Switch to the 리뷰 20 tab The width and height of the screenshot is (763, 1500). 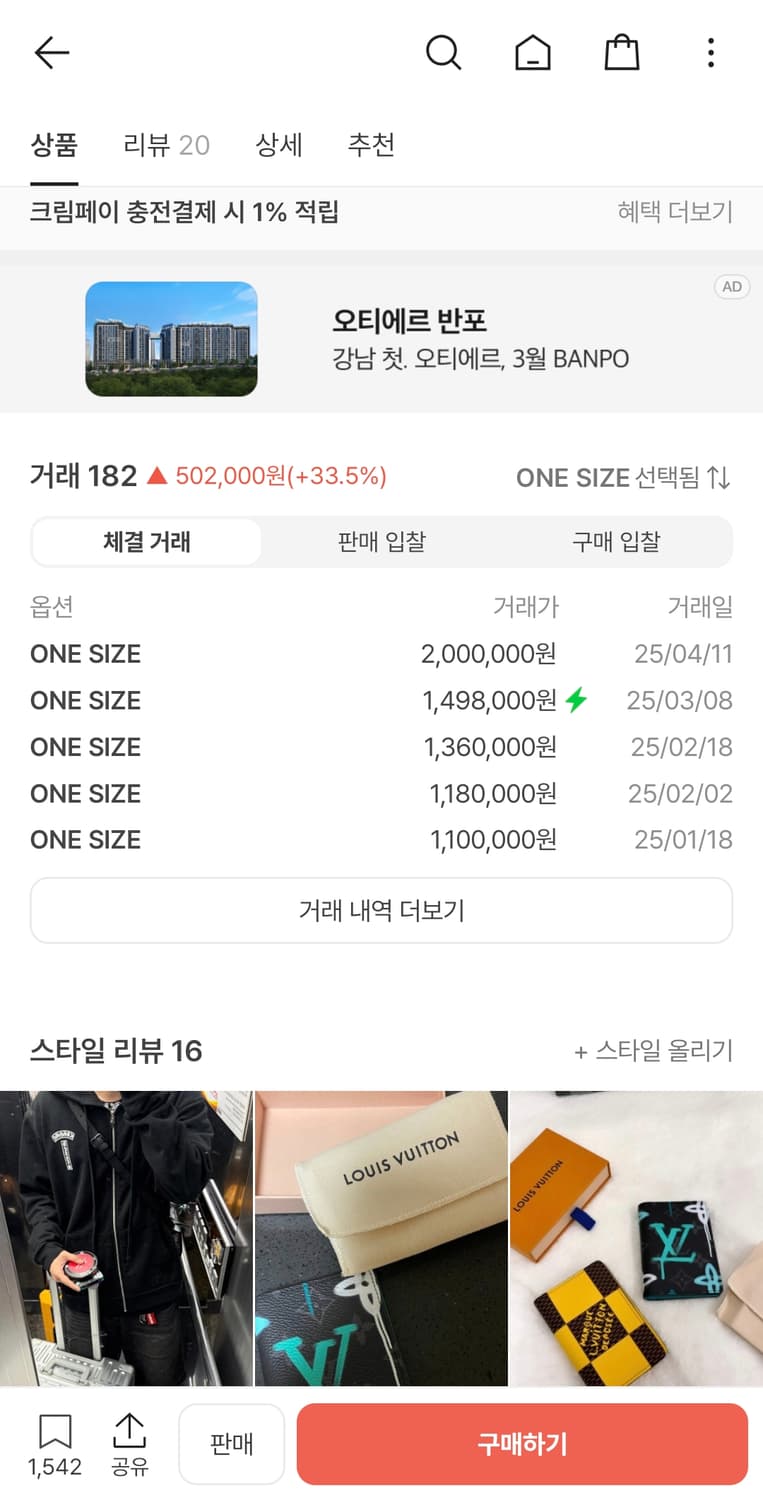(x=166, y=145)
